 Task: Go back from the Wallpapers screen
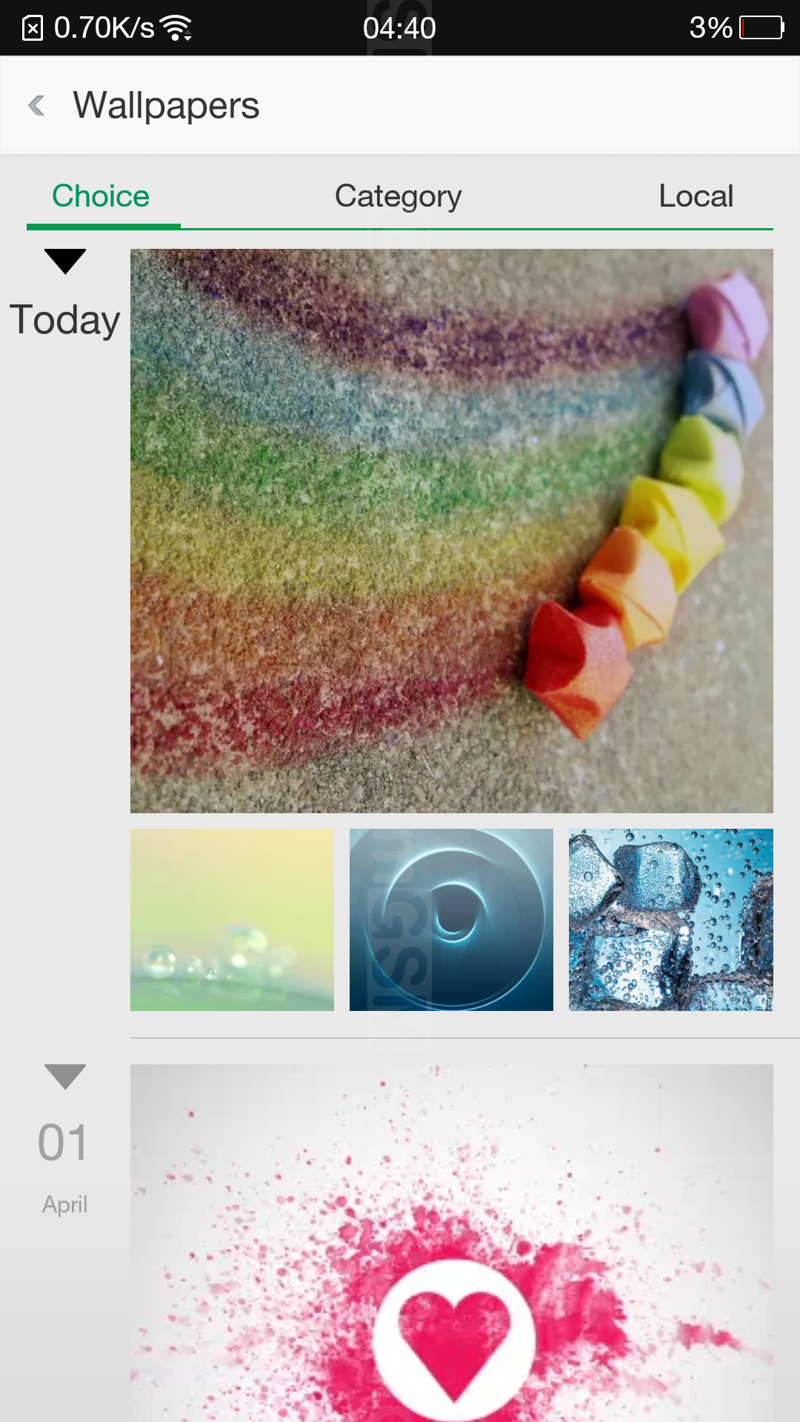click(x=37, y=105)
